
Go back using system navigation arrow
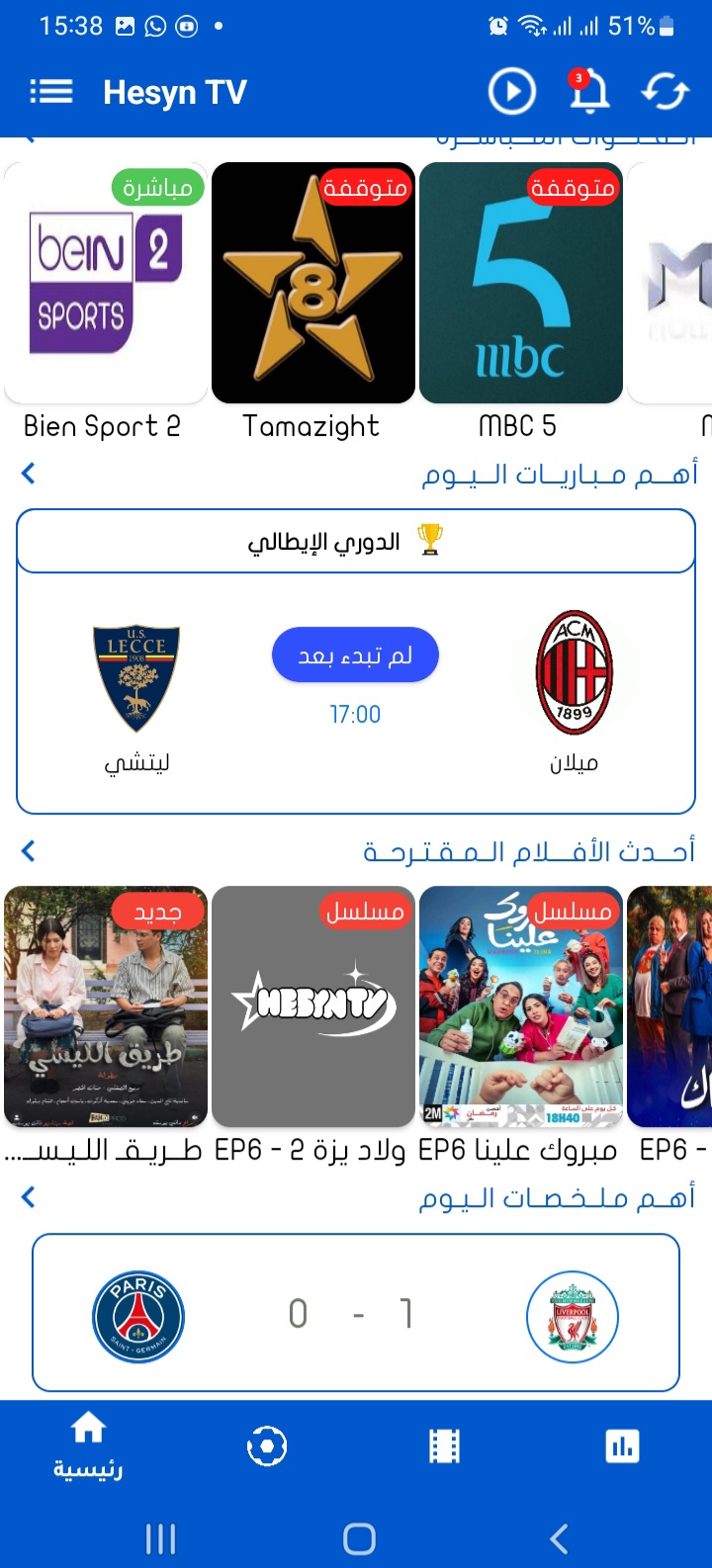point(559,1538)
